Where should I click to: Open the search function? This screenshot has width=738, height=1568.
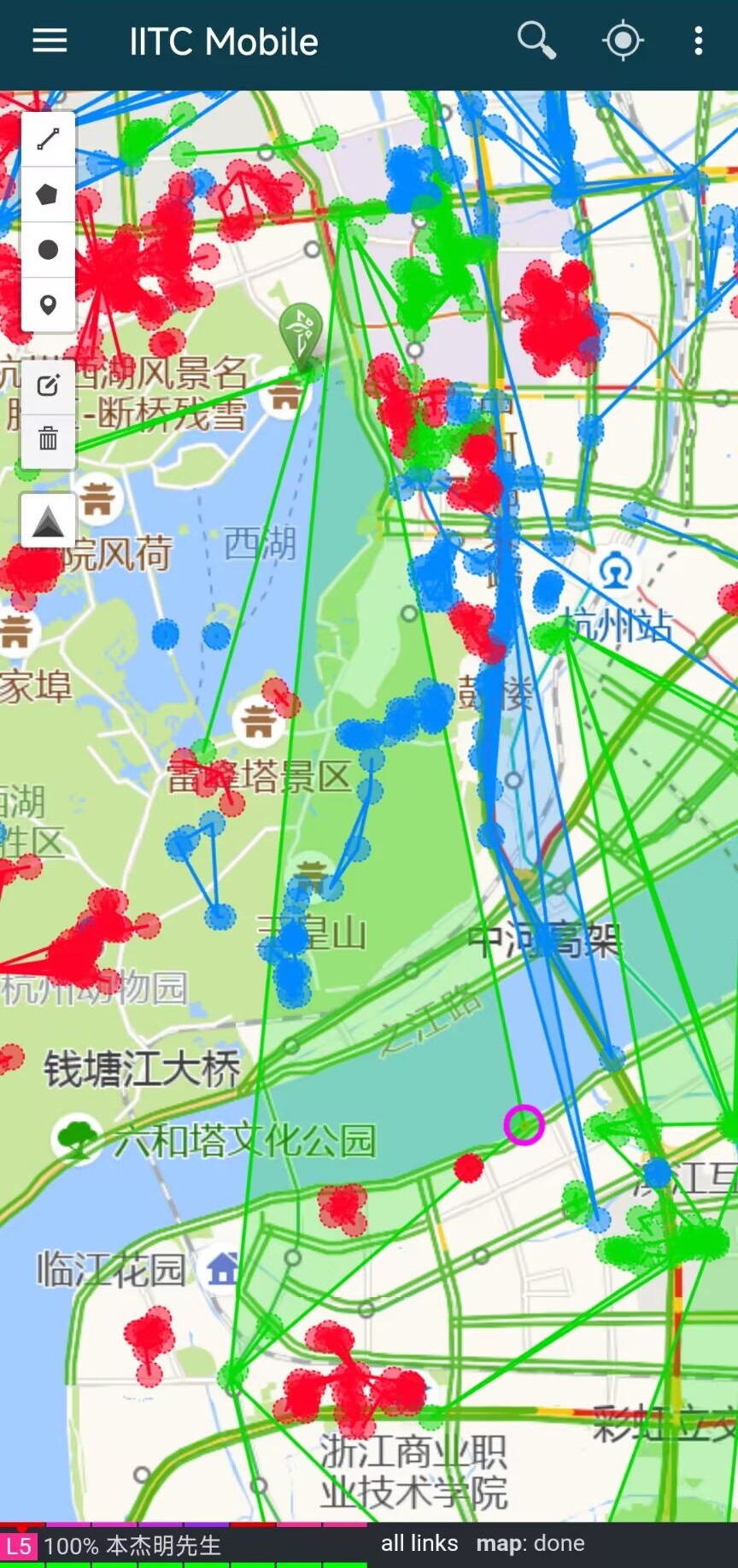pos(536,40)
